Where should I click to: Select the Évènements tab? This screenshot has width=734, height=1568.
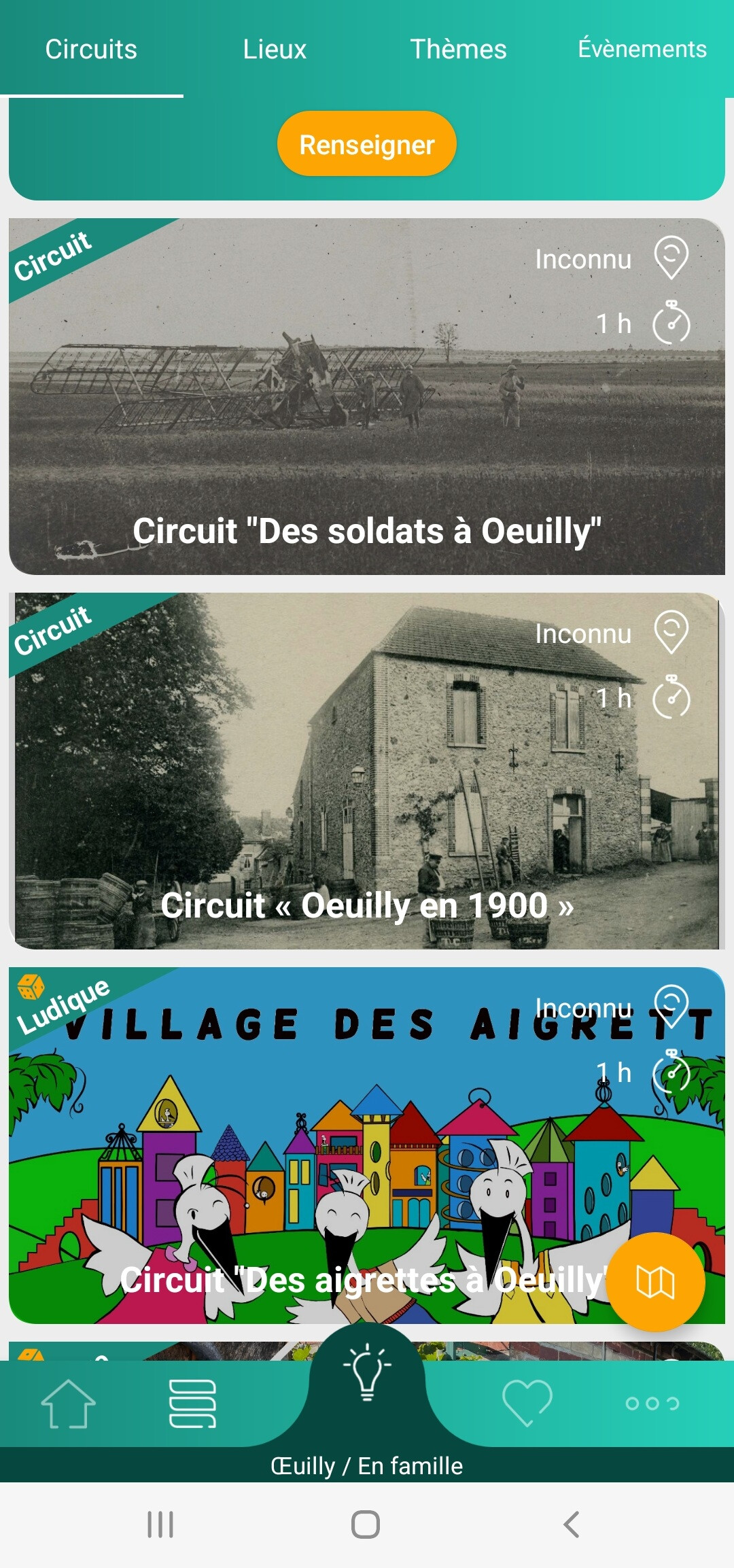coord(642,49)
